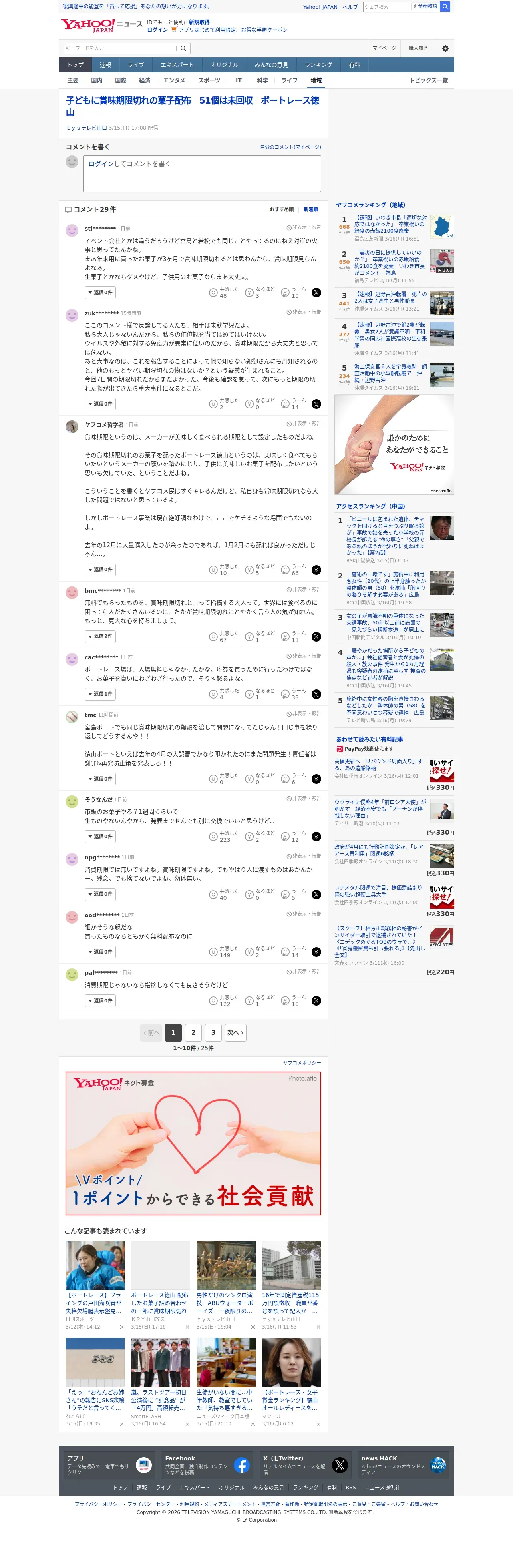Open the settings gear icon
Viewport: 513px width, 1568px height.
point(445,48)
